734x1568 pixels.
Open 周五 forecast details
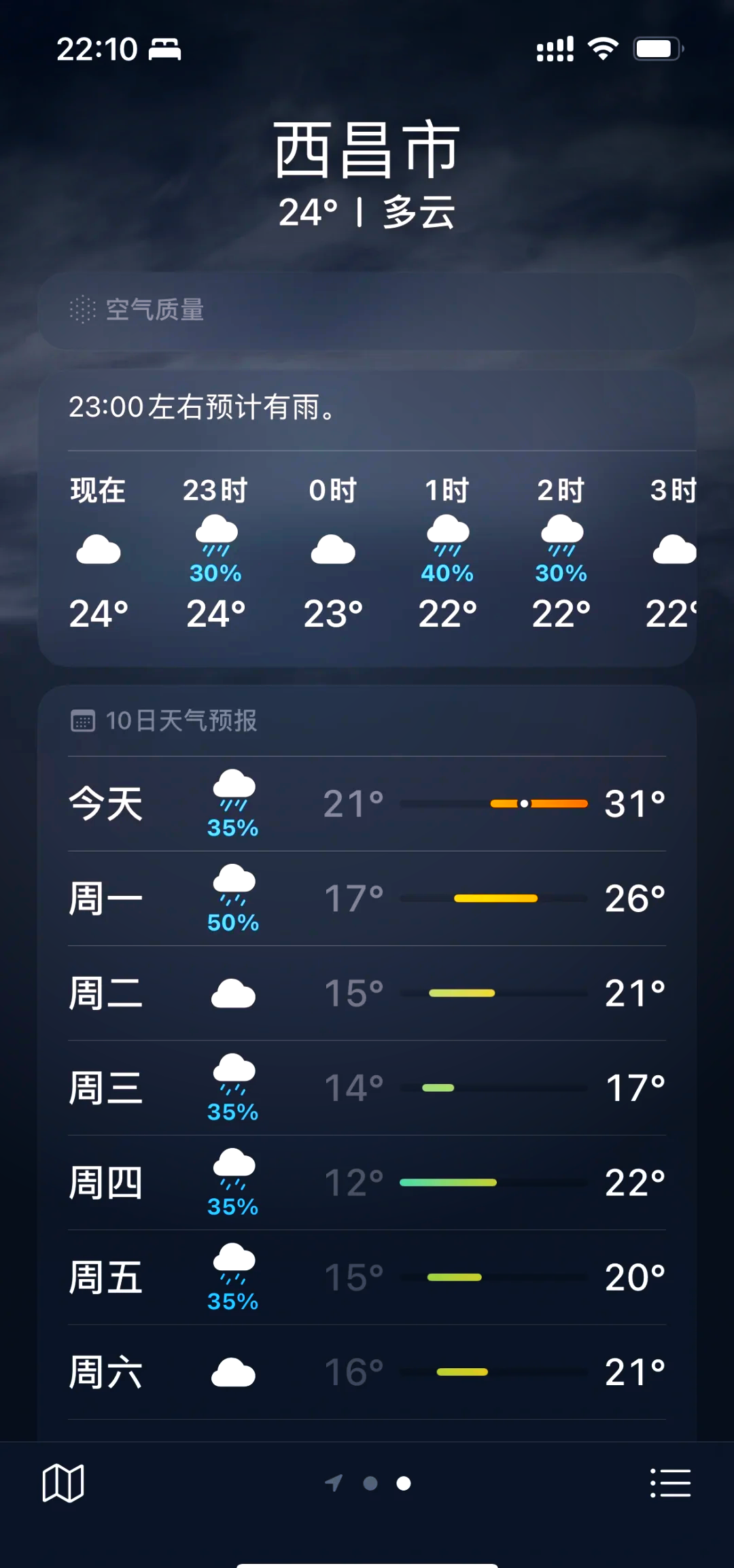(x=367, y=1277)
